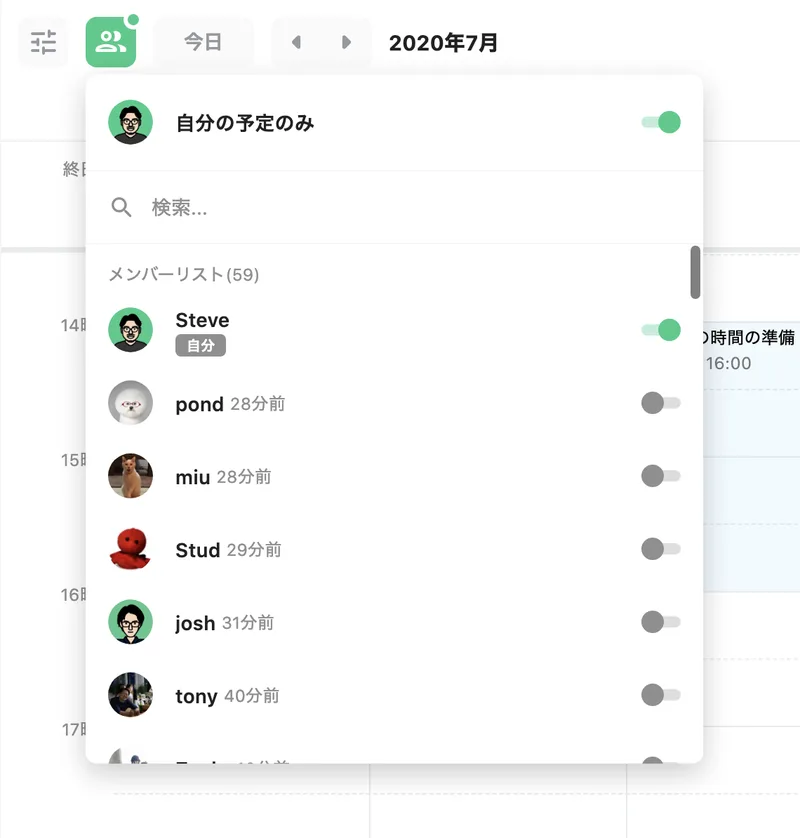Open the filter settings icon
The image size is (800, 838).
point(43,43)
